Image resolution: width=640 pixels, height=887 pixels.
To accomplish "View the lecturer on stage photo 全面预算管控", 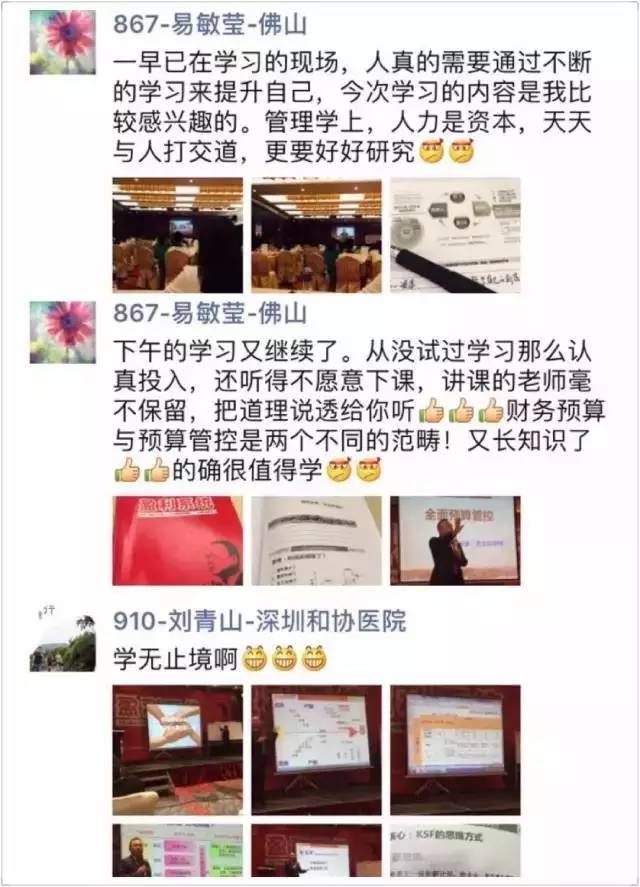I will (455, 540).
